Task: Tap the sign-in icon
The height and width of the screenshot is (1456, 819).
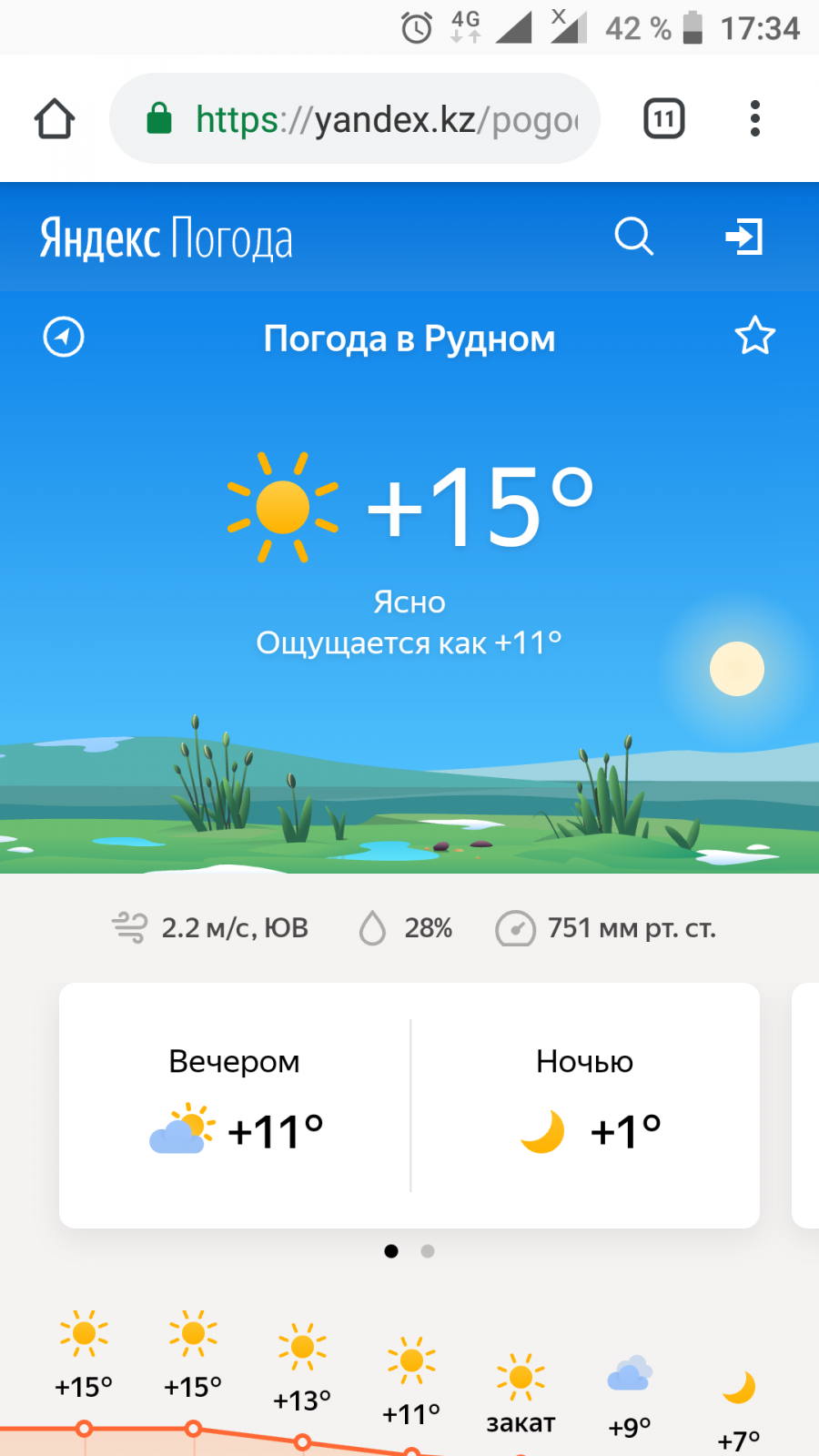Action: click(x=743, y=237)
